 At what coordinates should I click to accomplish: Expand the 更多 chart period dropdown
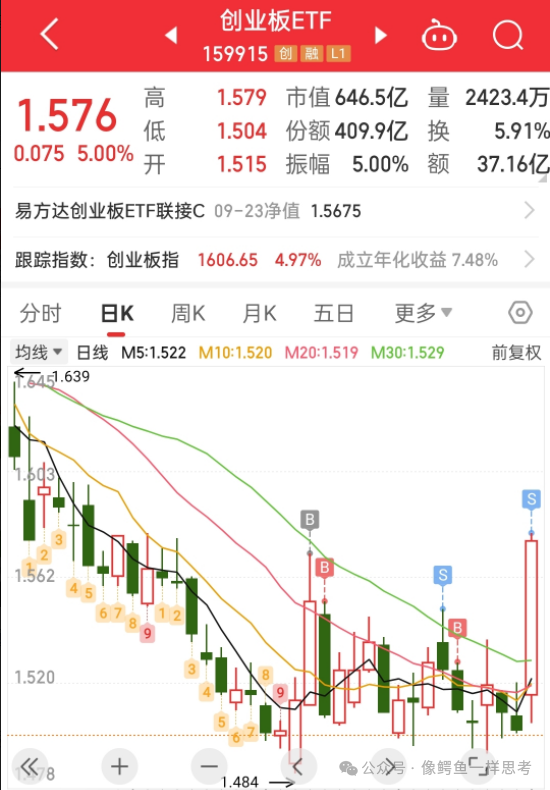tap(423, 313)
